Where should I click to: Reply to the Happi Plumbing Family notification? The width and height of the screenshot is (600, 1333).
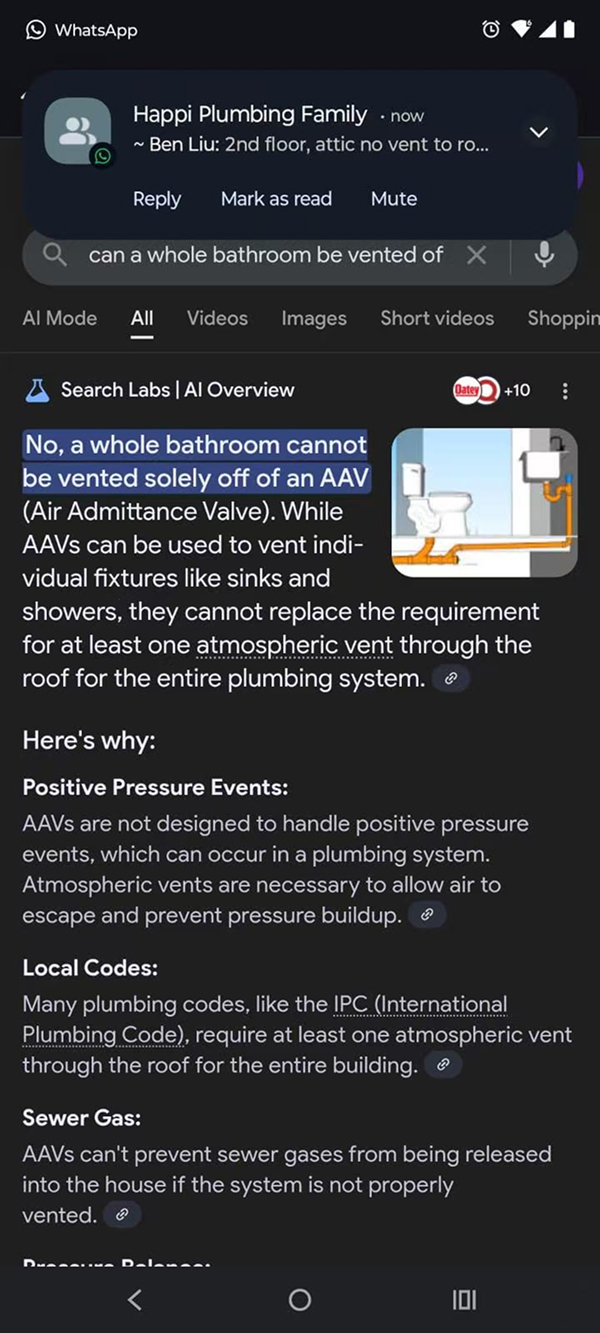coord(157,199)
